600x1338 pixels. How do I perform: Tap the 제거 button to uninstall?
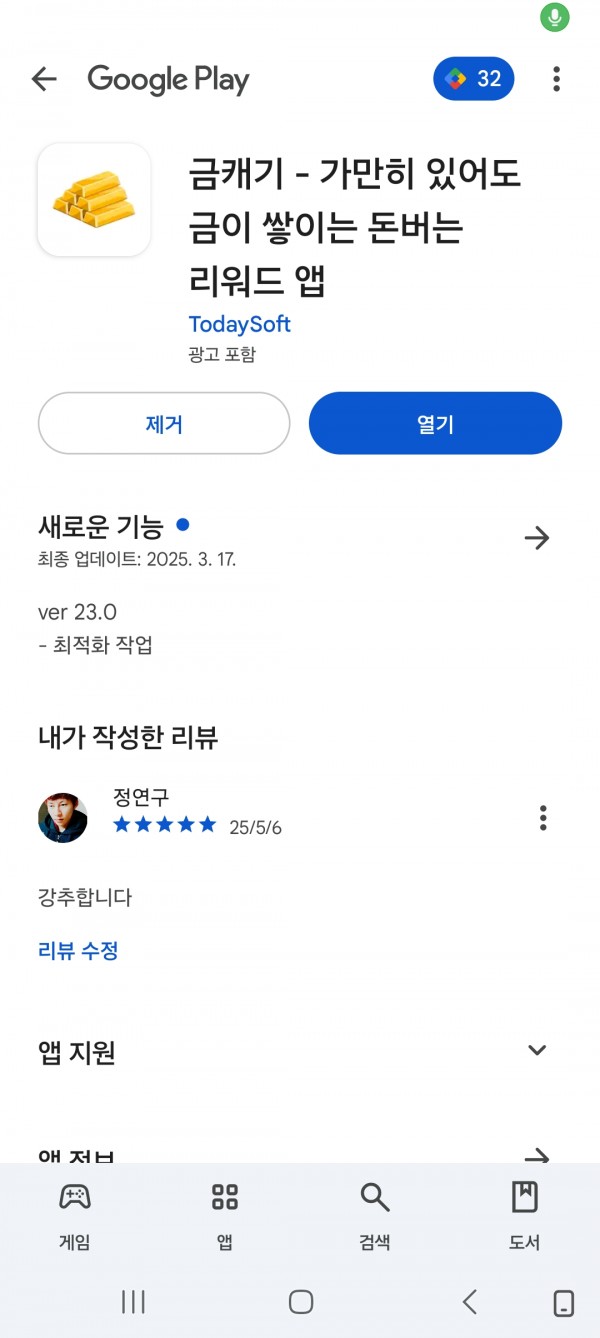(x=164, y=423)
